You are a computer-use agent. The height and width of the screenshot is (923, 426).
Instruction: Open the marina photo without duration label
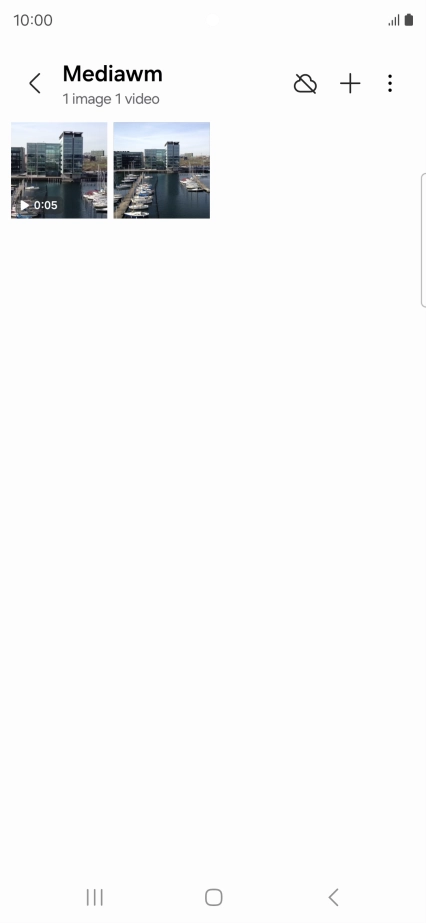point(162,170)
